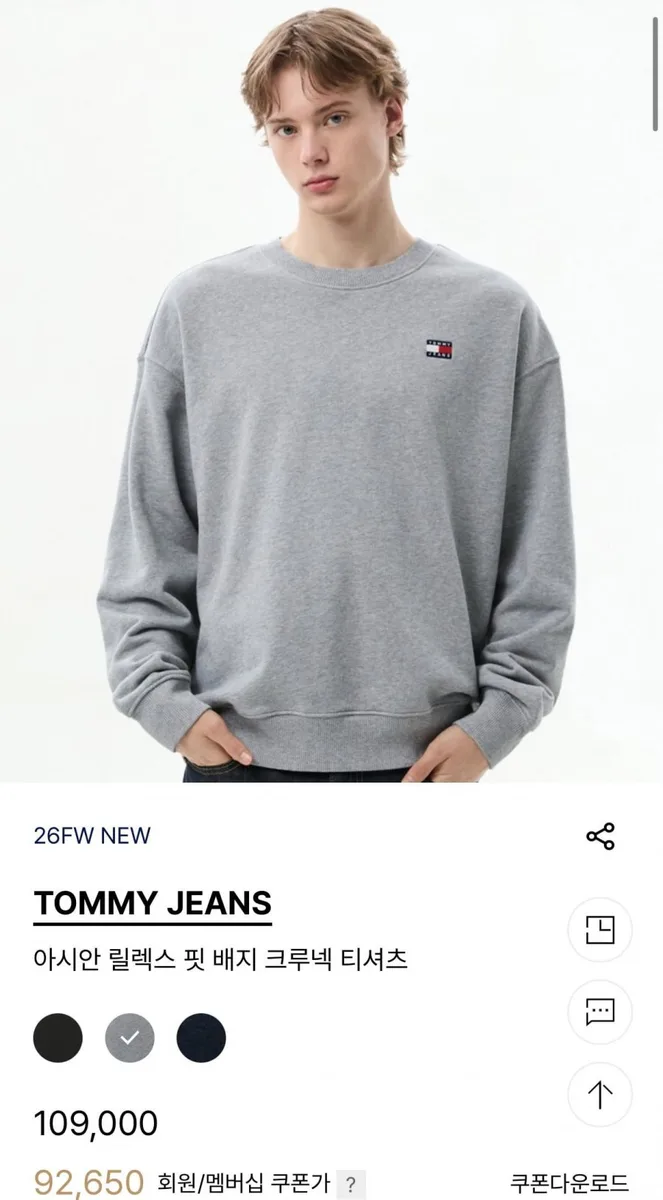Share this Tommy Jeans sweatshirt
This screenshot has height=1200, width=663.
click(600, 836)
